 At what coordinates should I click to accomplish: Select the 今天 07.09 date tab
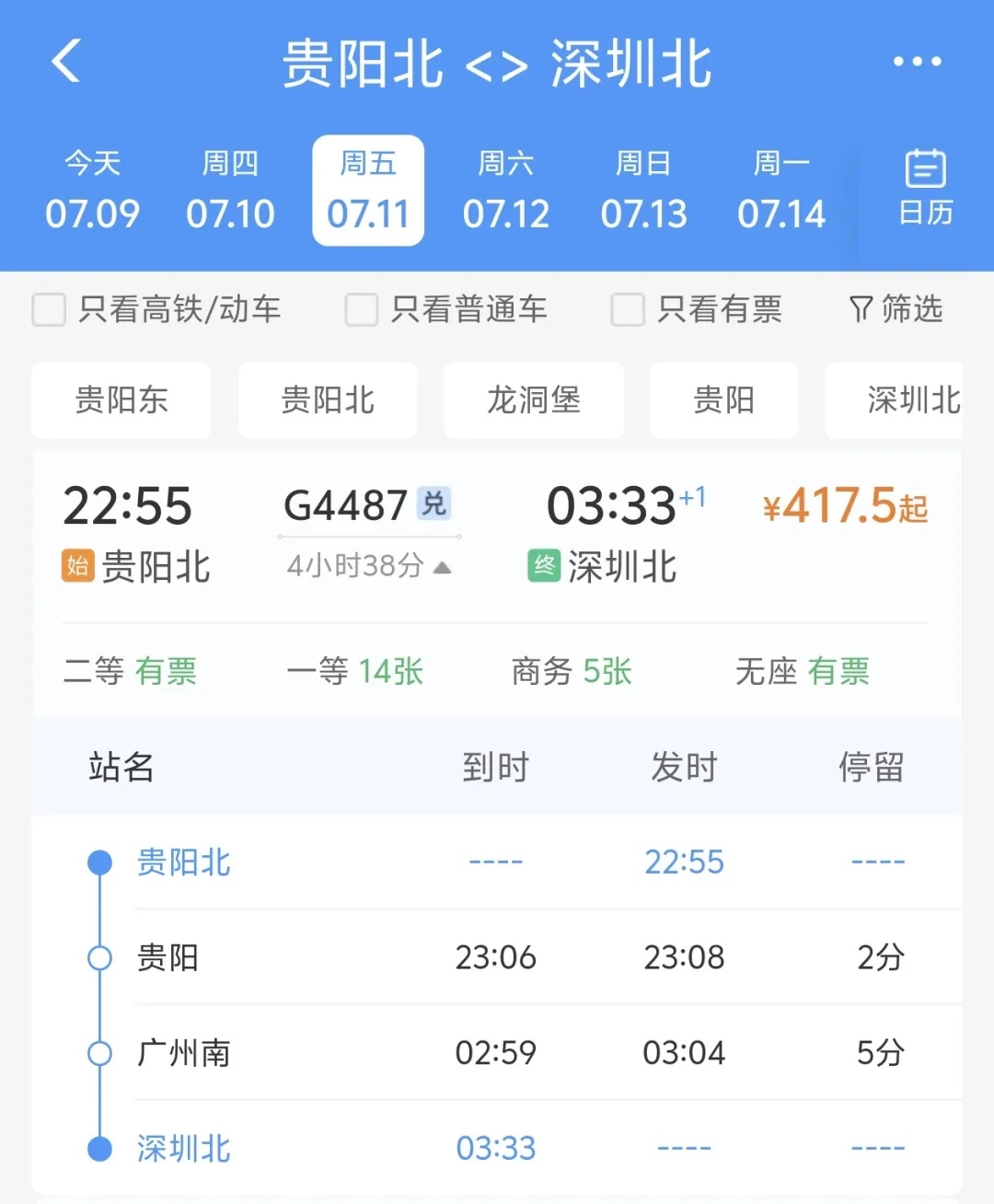(92, 189)
